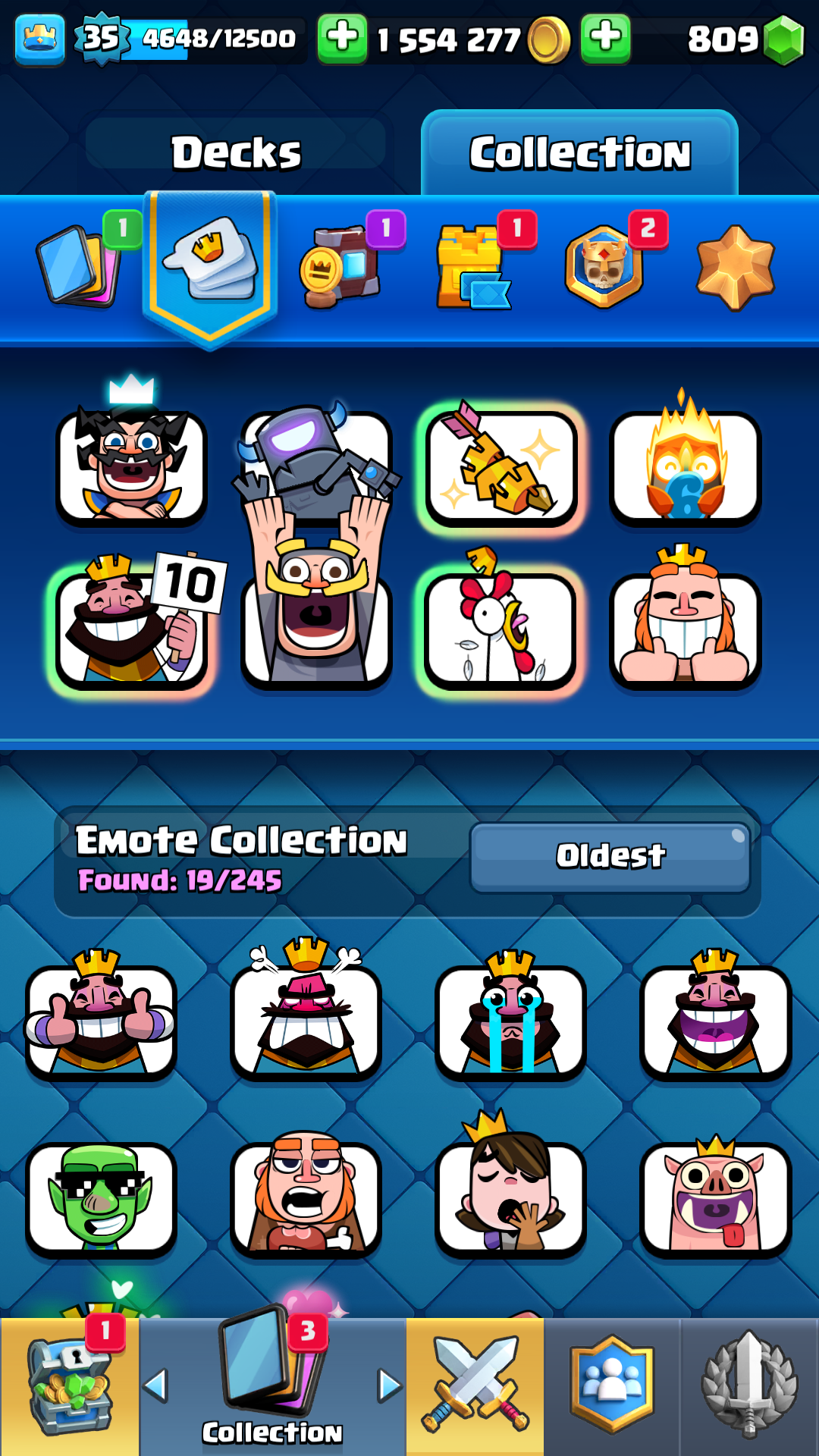Go to the Battle crossed swords tab

(x=475, y=1386)
